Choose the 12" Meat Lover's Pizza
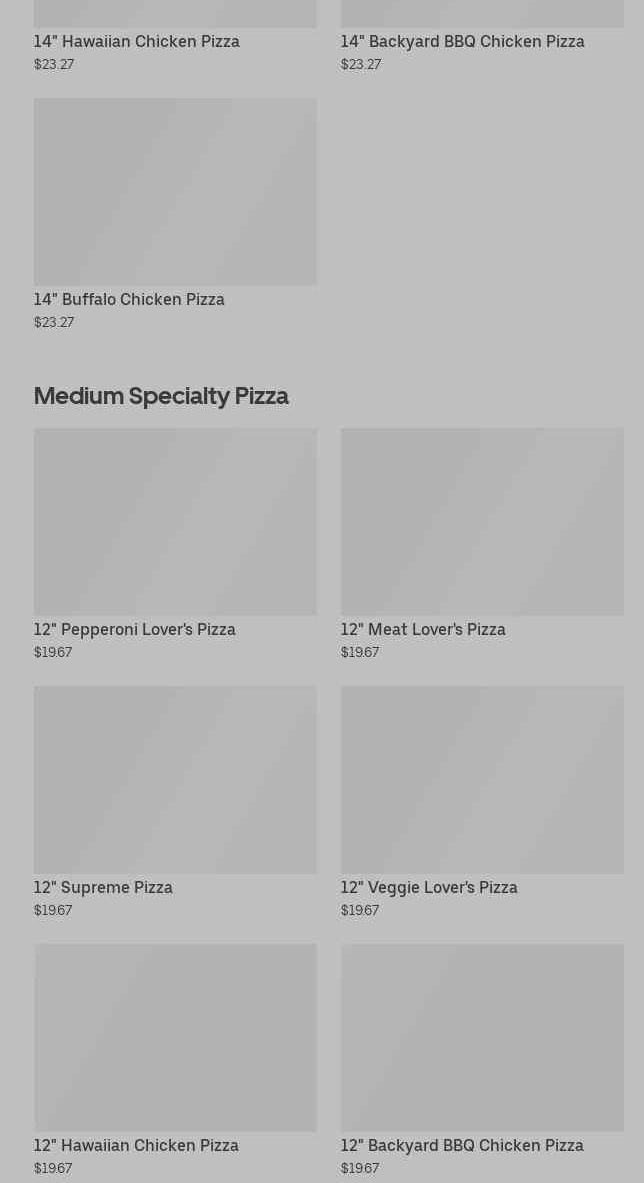This screenshot has height=1183, width=644. click(482, 522)
